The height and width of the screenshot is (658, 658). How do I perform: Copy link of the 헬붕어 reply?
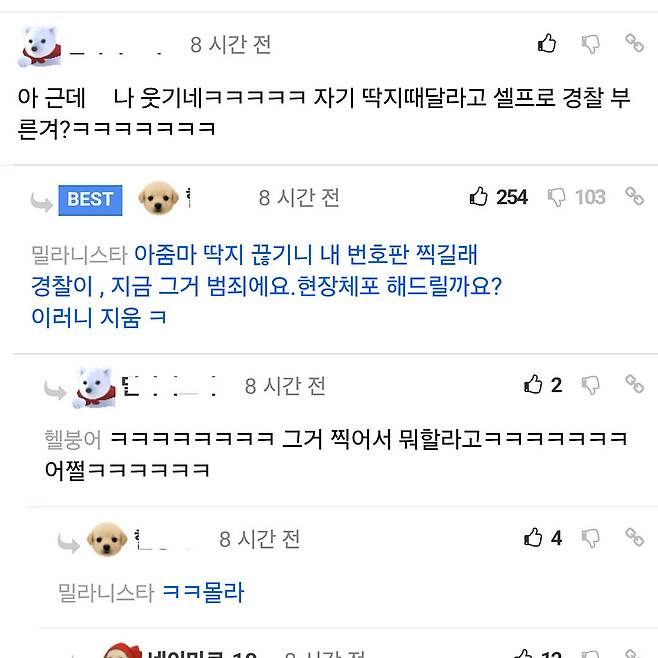[x=634, y=385]
